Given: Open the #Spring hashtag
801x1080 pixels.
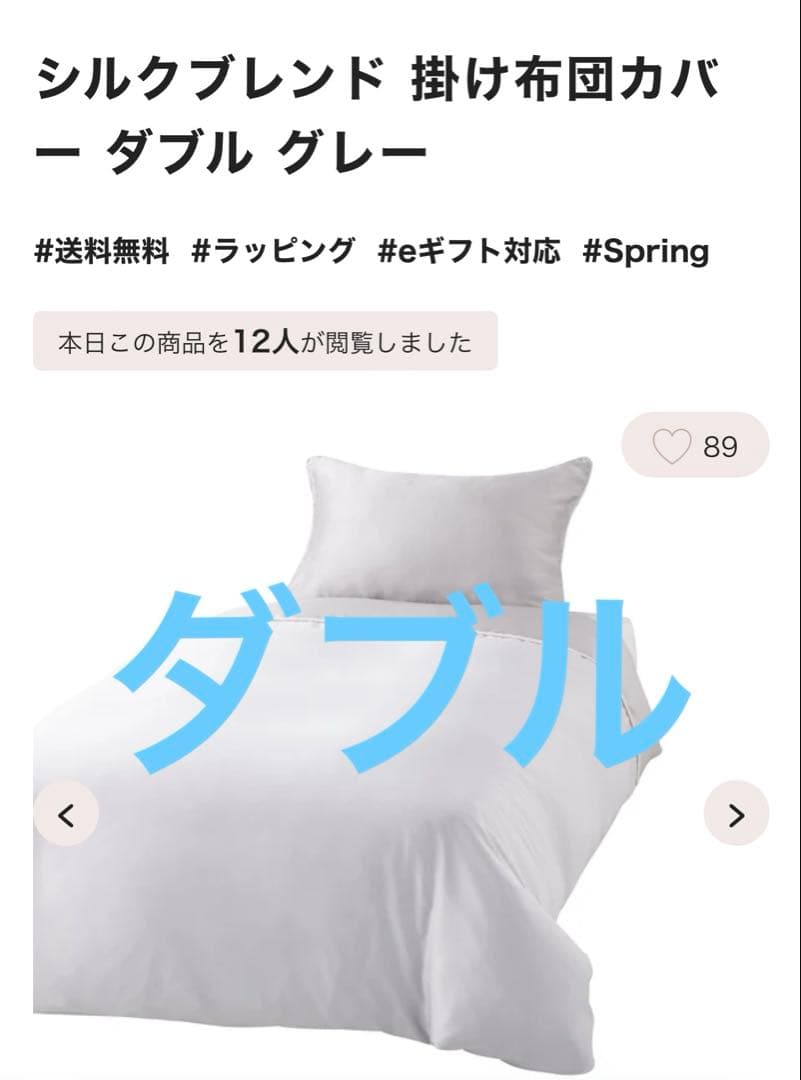Looking at the screenshot, I should click(x=646, y=251).
